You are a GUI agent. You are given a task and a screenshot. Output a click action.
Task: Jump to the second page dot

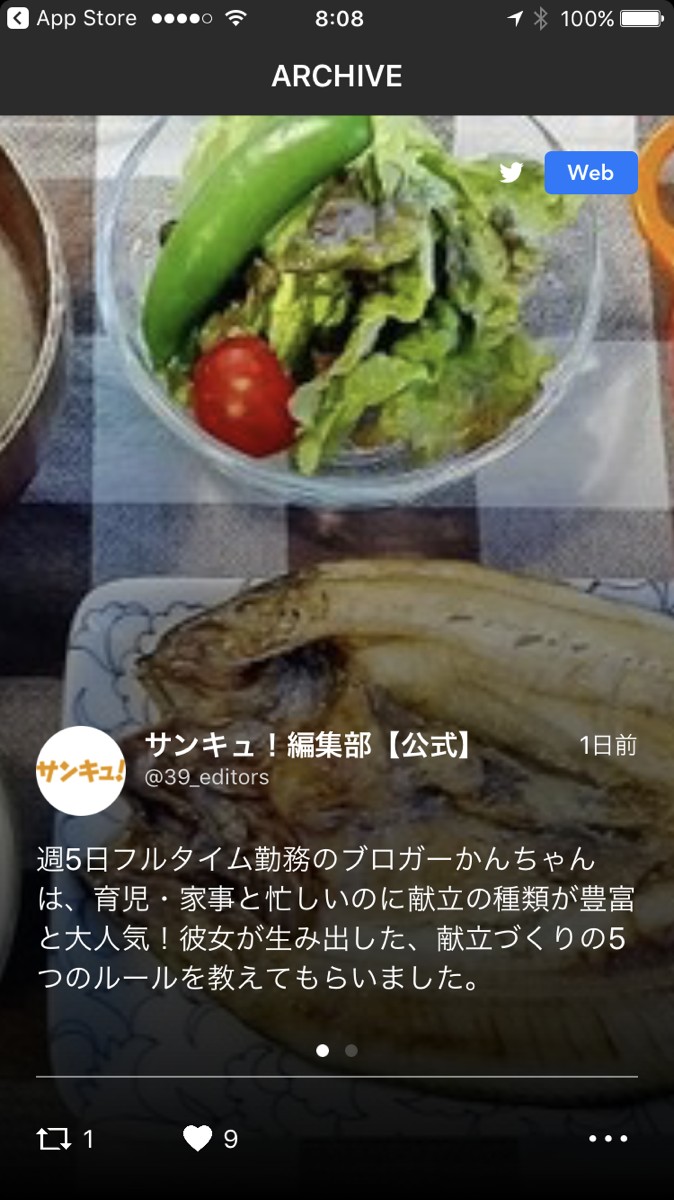pyautogui.click(x=351, y=1051)
